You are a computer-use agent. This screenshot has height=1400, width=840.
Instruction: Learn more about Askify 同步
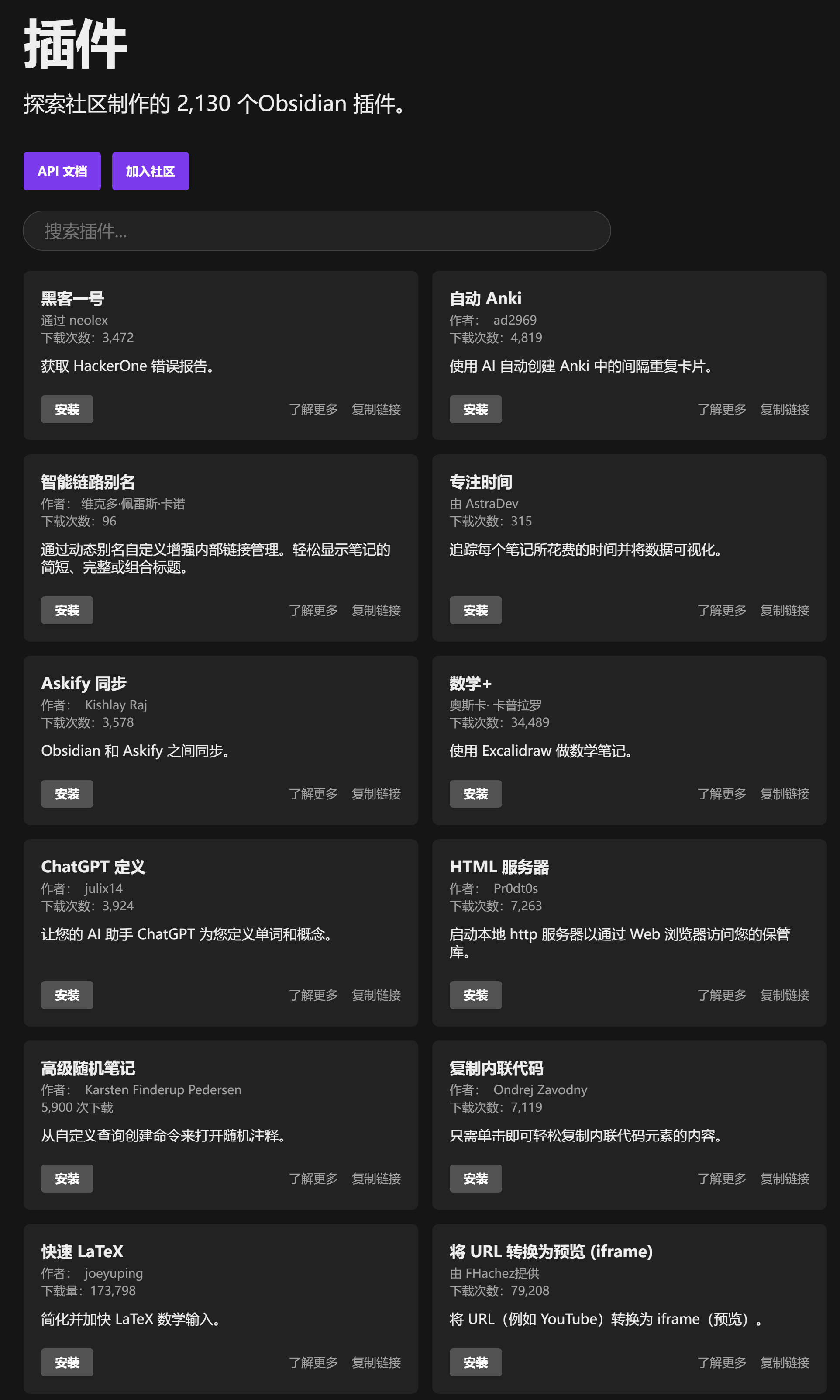point(313,794)
